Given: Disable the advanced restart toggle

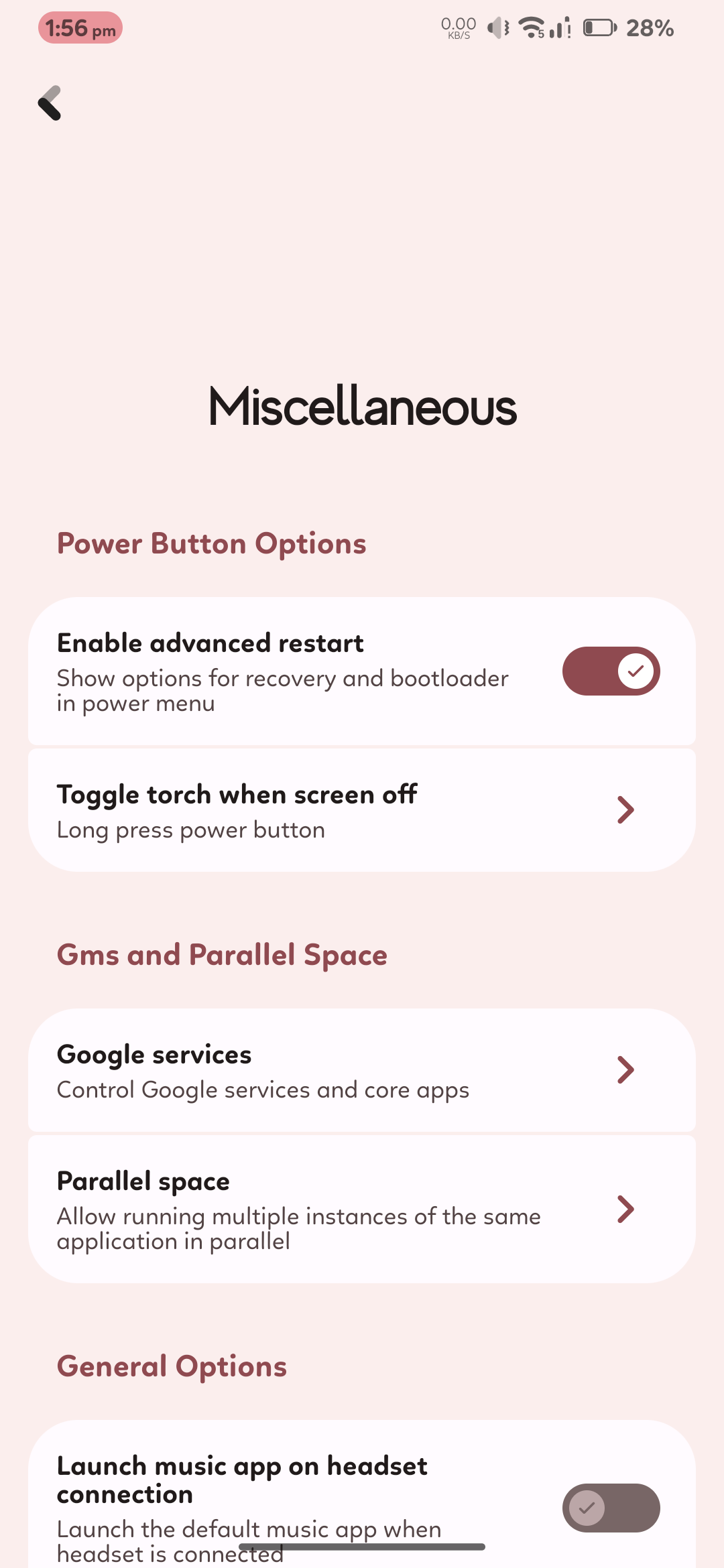Looking at the screenshot, I should click(611, 671).
